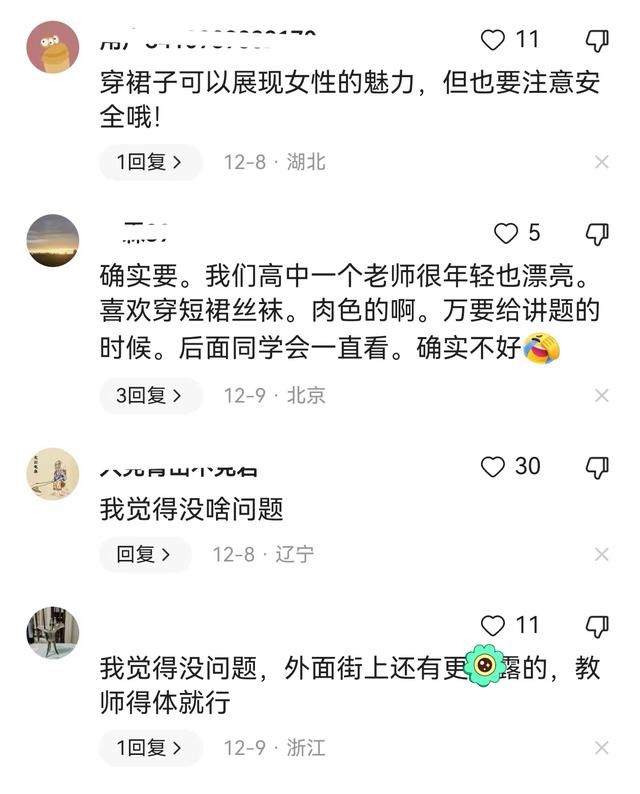Open the avatar of the 湖北 commenter
640x794 pixels.
pos(52,47)
